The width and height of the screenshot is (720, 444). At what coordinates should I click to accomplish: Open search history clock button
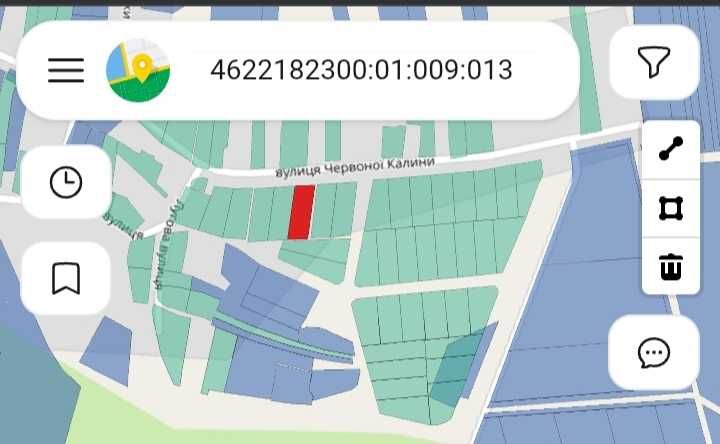(x=66, y=181)
